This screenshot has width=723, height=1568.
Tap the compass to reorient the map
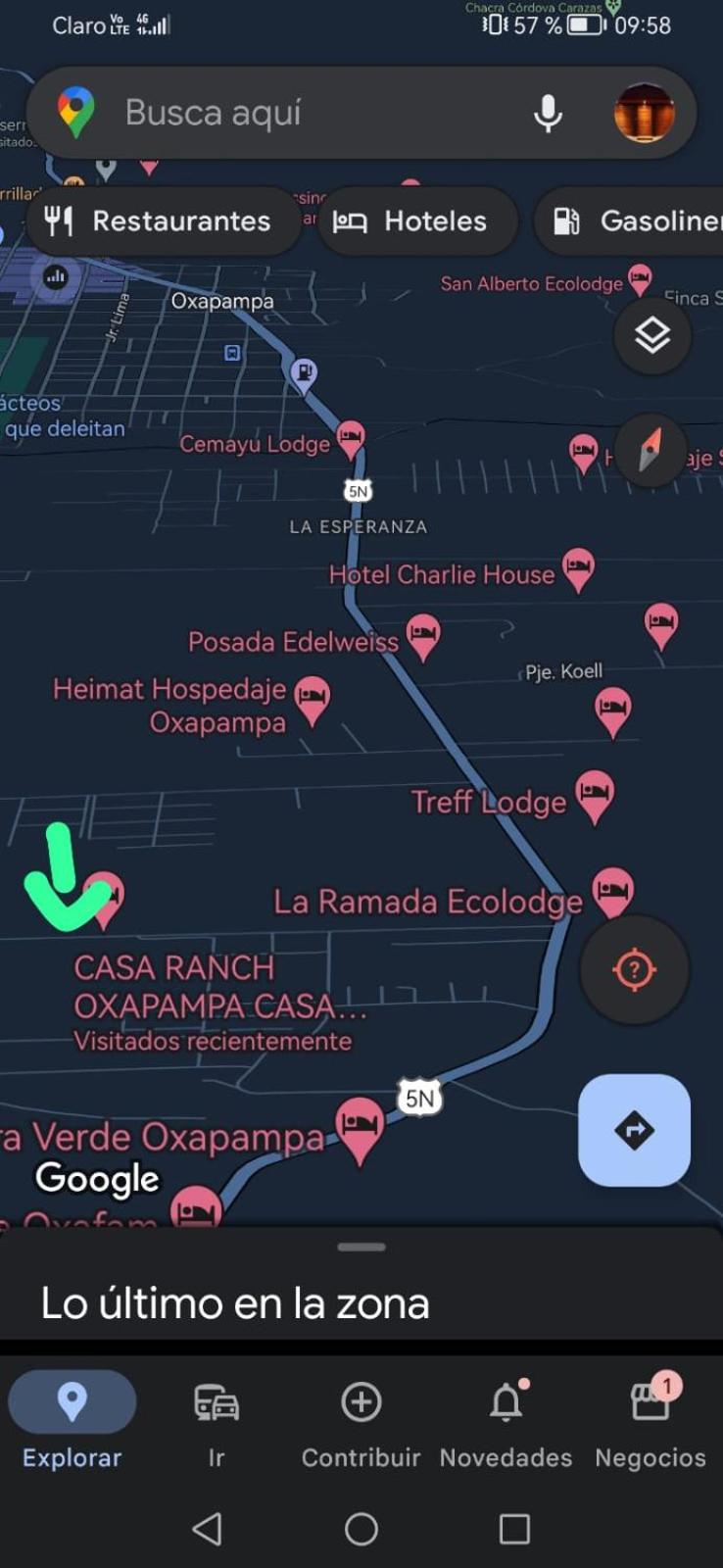tap(651, 450)
